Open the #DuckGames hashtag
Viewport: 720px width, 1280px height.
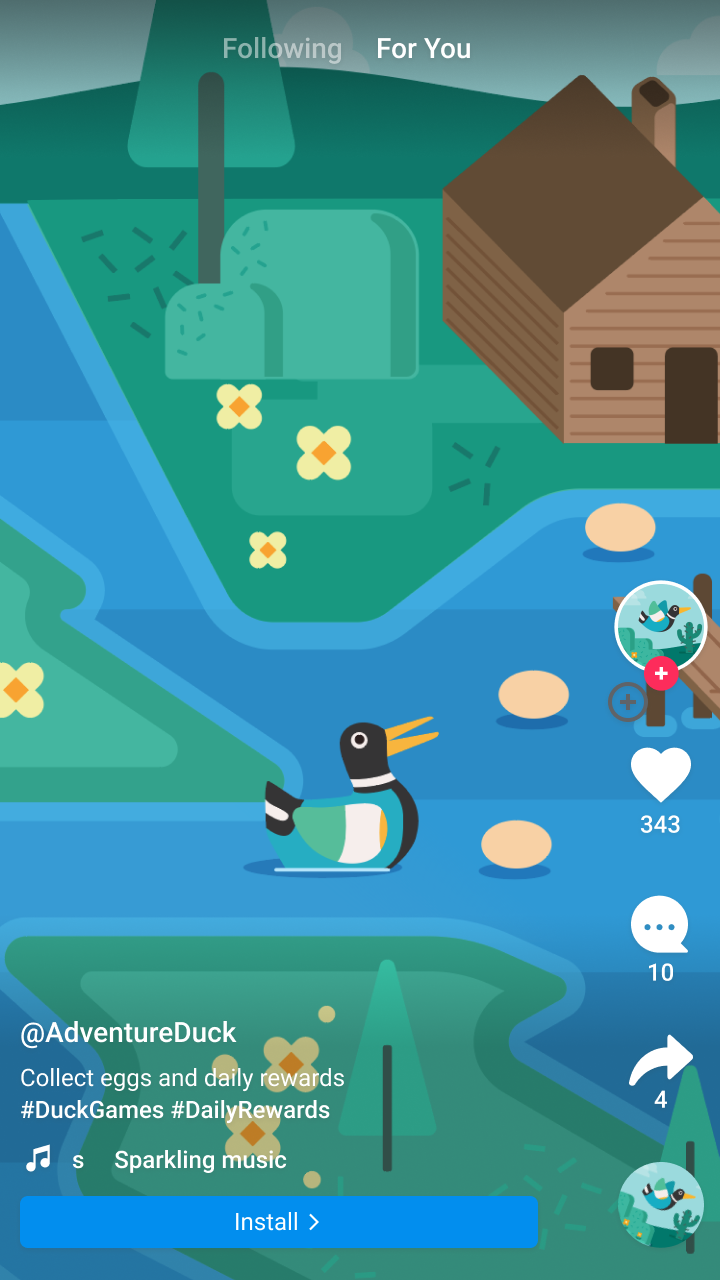pyautogui.click(x=92, y=1110)
